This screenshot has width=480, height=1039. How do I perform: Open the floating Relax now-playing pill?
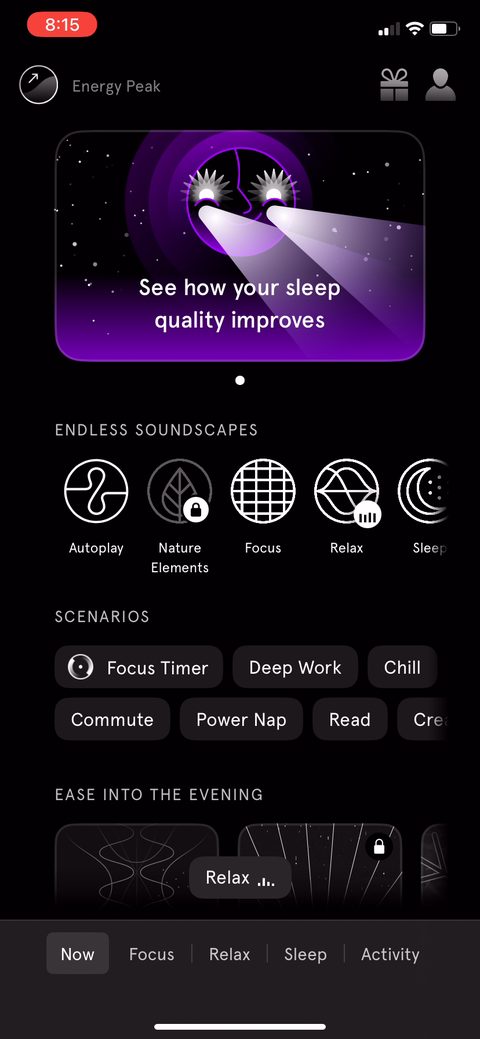[x=240, y=878]
